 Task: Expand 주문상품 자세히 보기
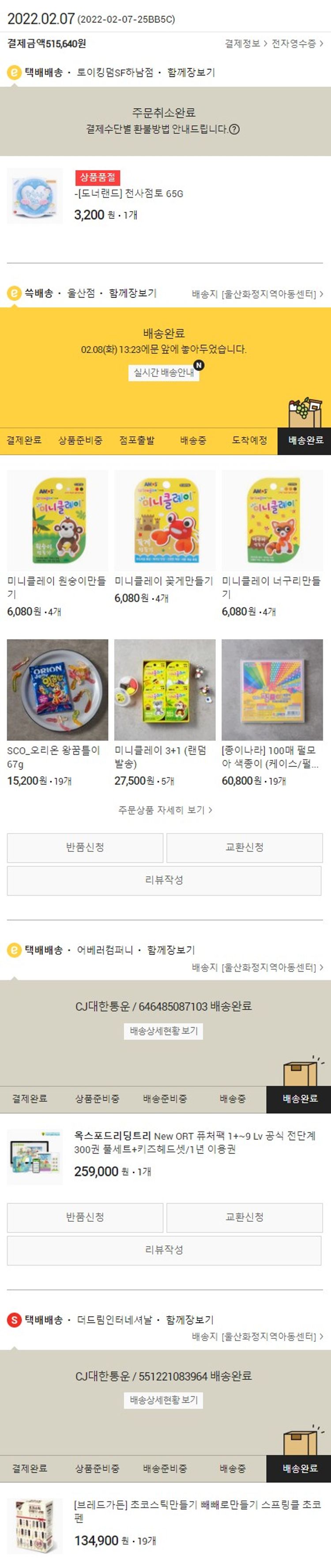[x=165, y=810]
